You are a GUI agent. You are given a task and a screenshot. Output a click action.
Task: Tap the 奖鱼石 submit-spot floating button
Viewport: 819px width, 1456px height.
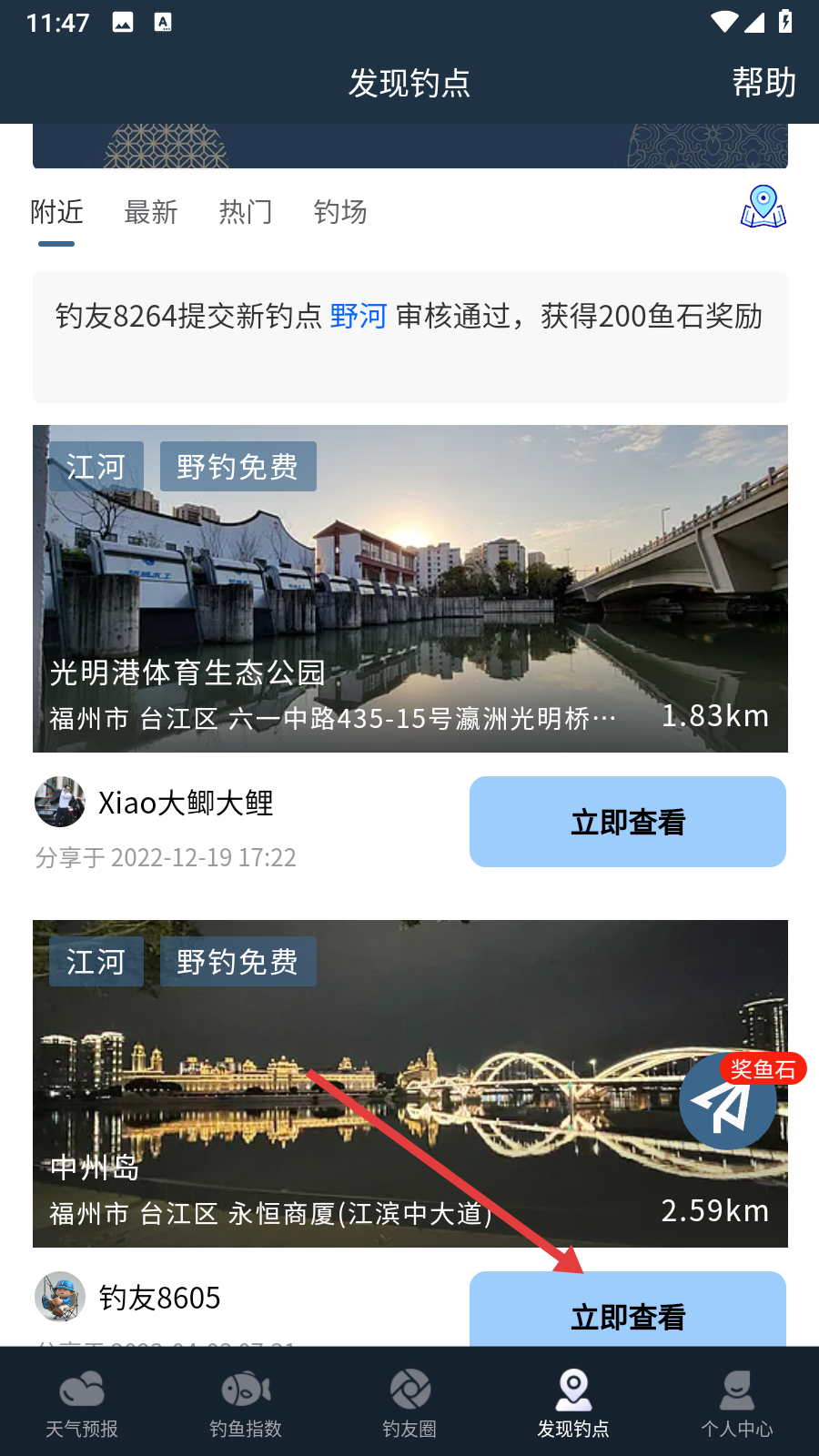point(729,1102)
